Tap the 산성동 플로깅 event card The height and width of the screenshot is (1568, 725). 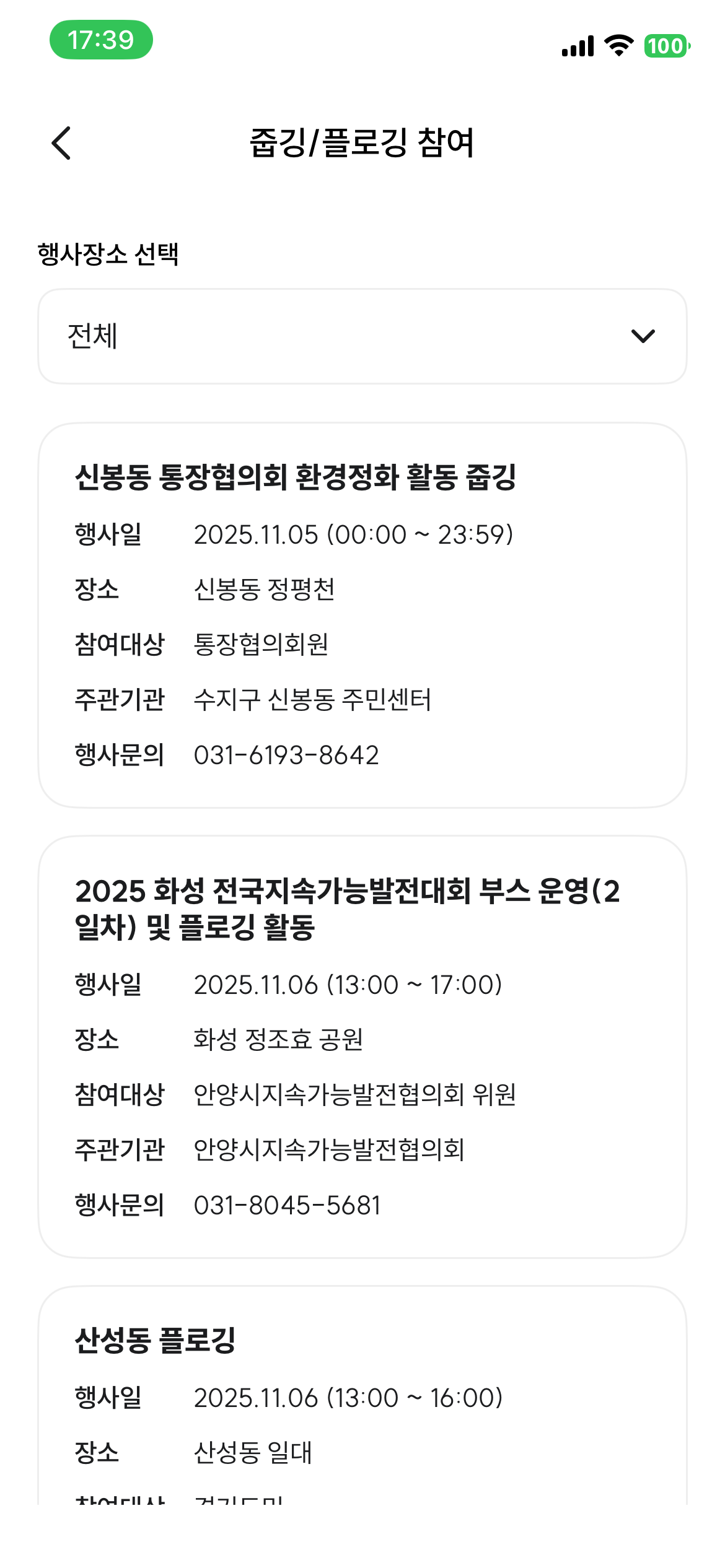tap(362, 1393)
